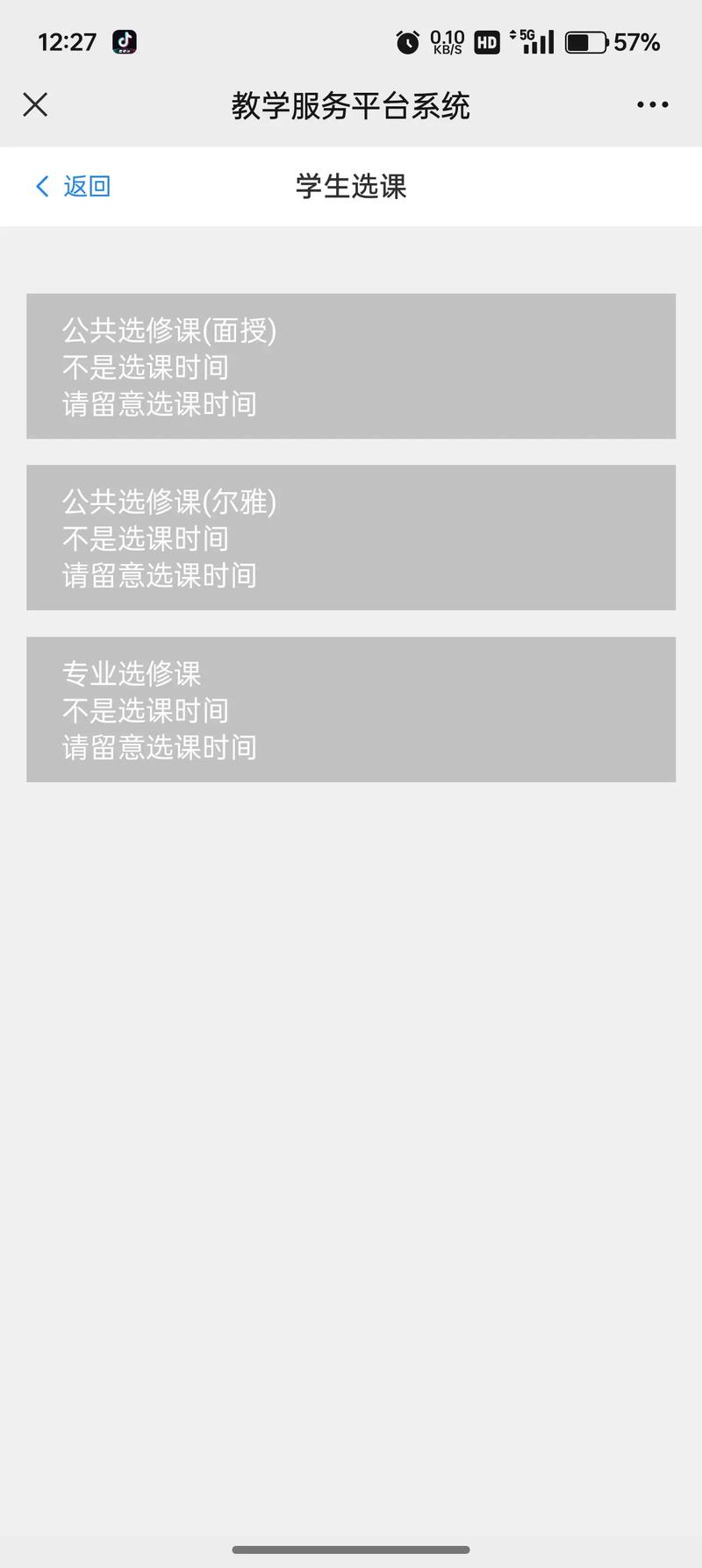Tap the alarm clock status bar icon

[407, 42]
